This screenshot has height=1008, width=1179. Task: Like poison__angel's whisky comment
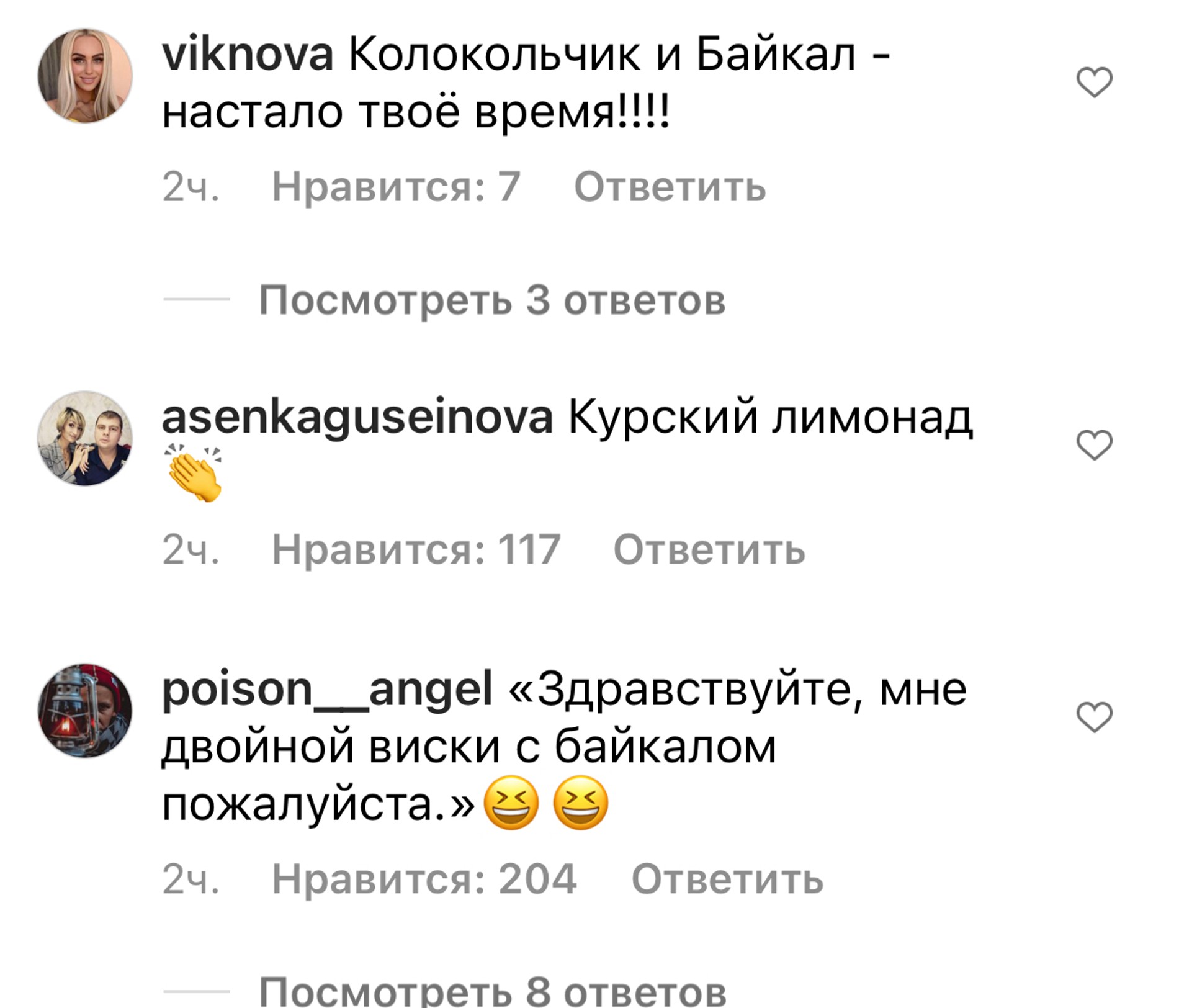pos(1094,717)
